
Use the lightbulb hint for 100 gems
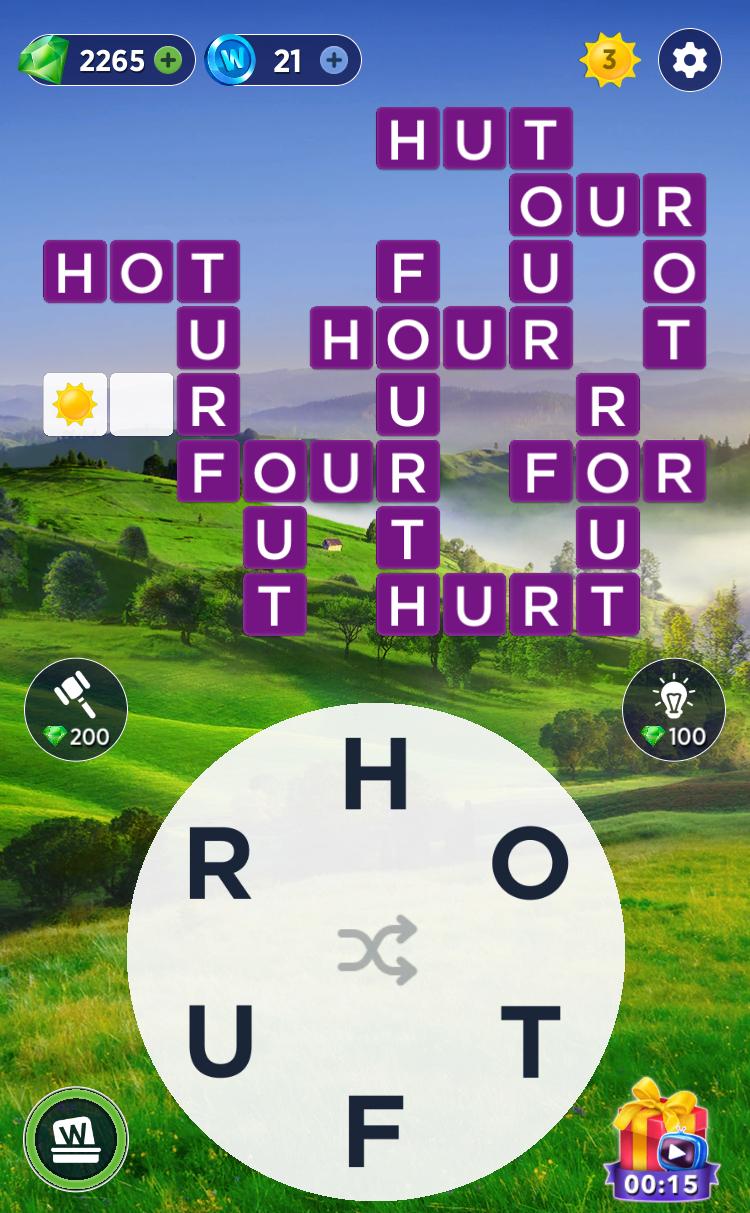[x=674, y=709]
